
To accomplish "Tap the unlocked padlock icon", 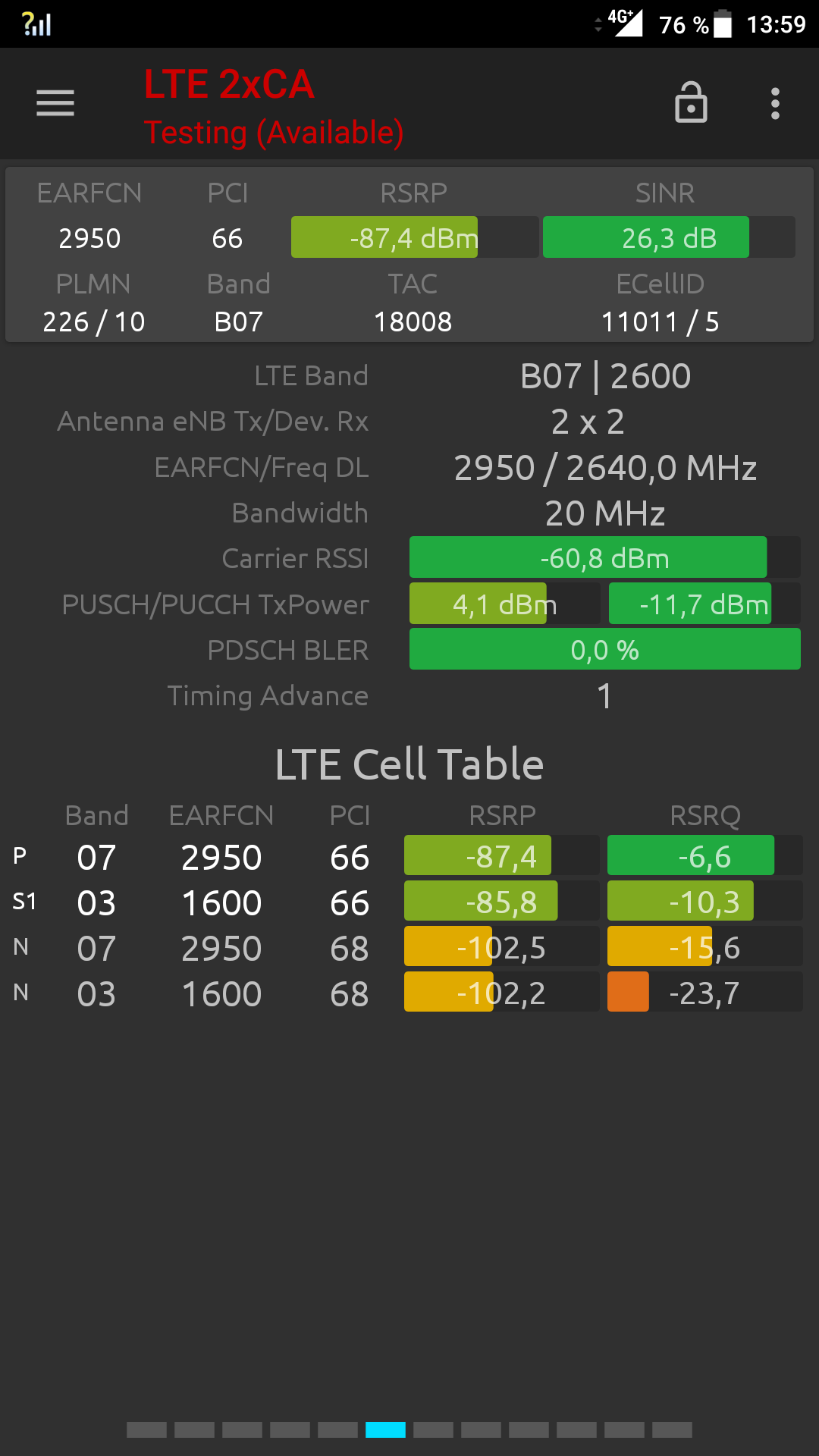I will click(x=691, y=102).
